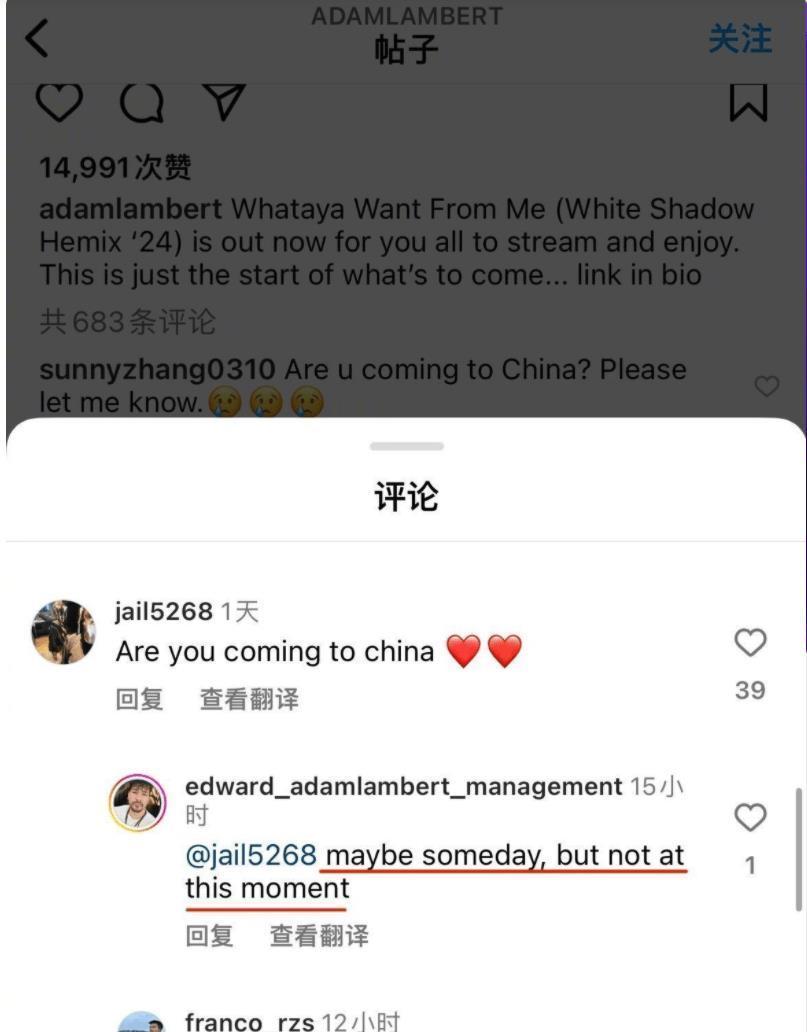Open edward_adamlambert_management's avatar
This screenshot has width=807, height=1032.
pos(137,803)
